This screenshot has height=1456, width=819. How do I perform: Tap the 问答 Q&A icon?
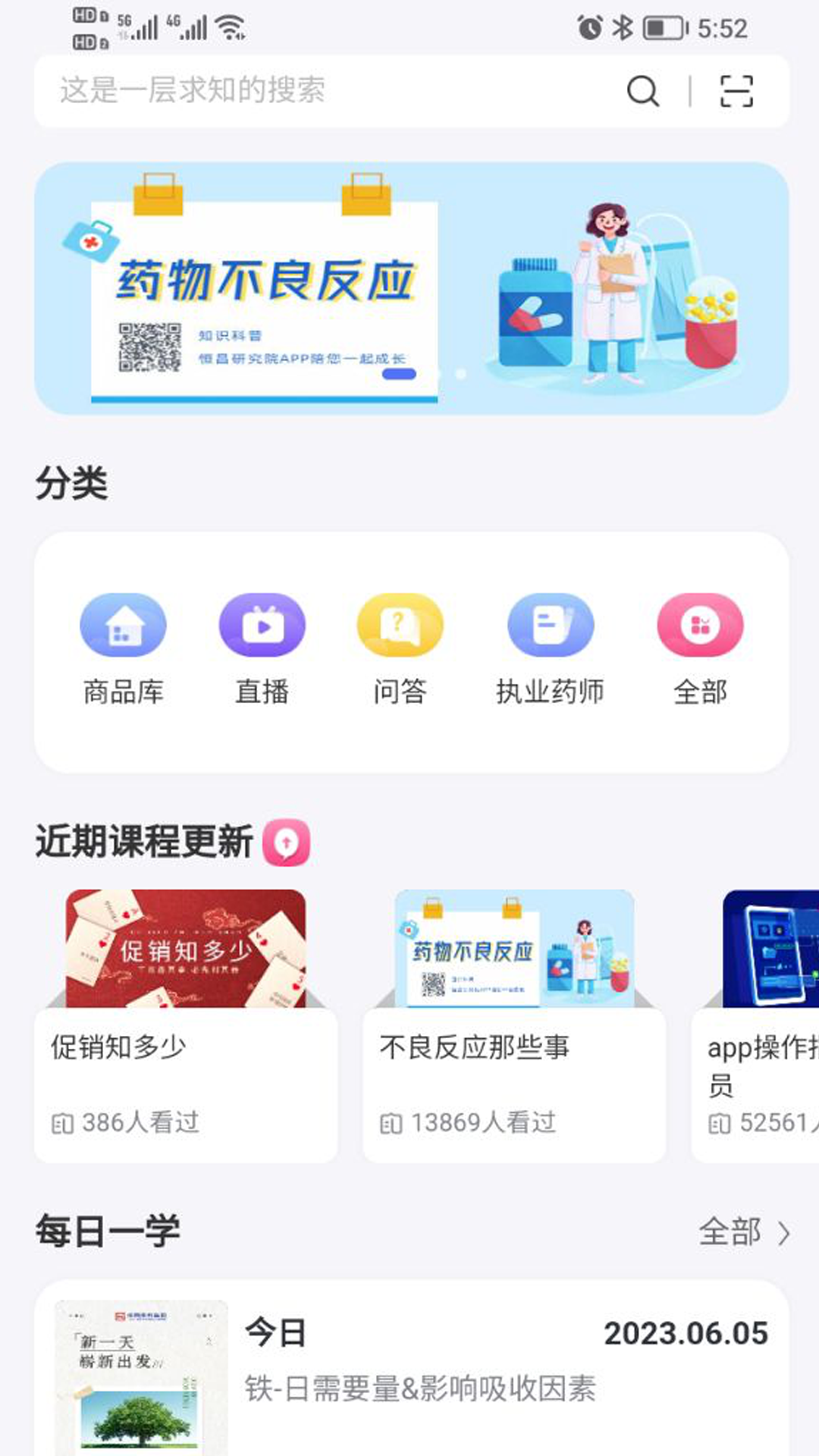(x=400, y=624)
